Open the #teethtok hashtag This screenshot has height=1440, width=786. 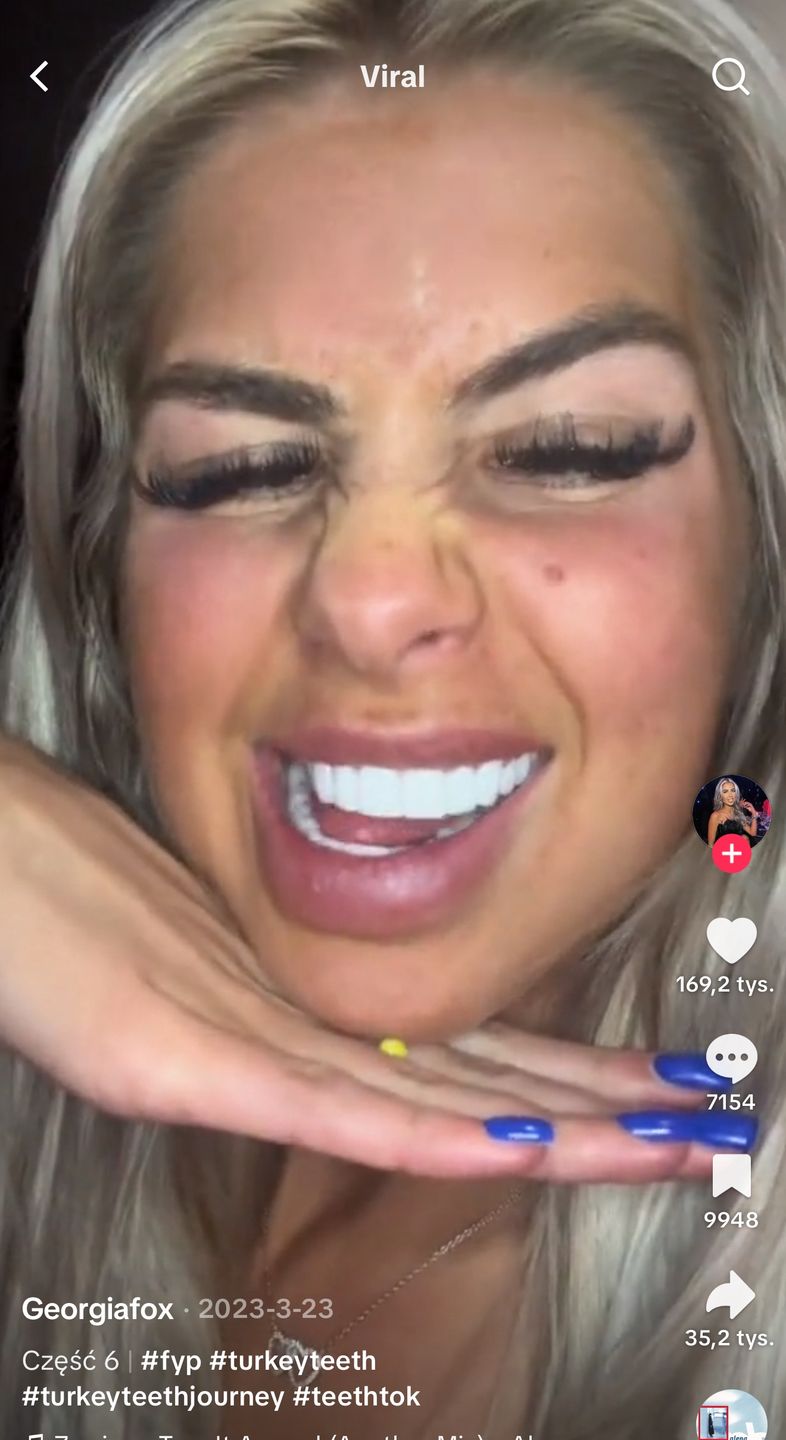point(356,1396)
